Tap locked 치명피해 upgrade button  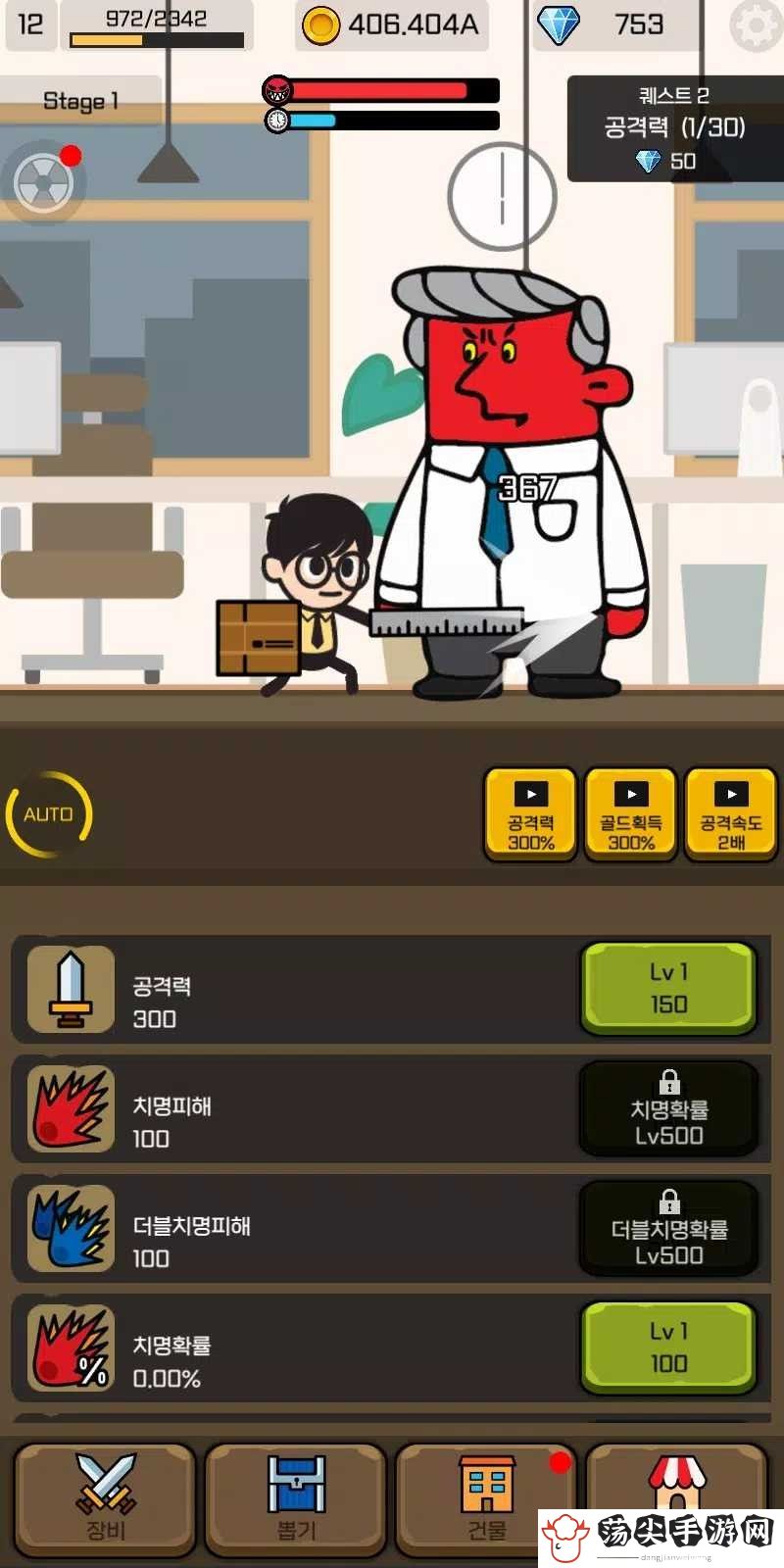668,1108
